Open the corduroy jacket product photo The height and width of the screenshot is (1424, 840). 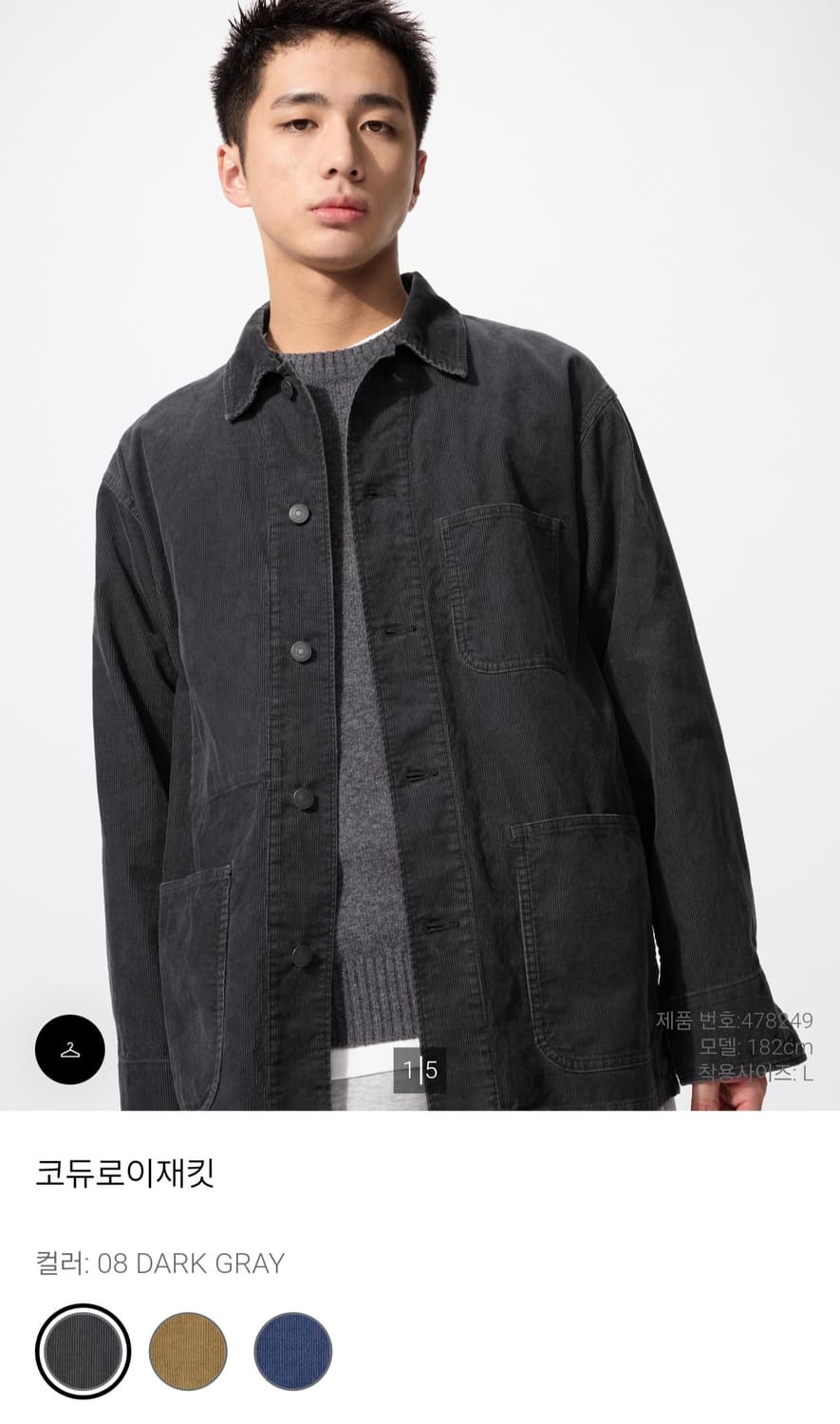tap(420, 555)
